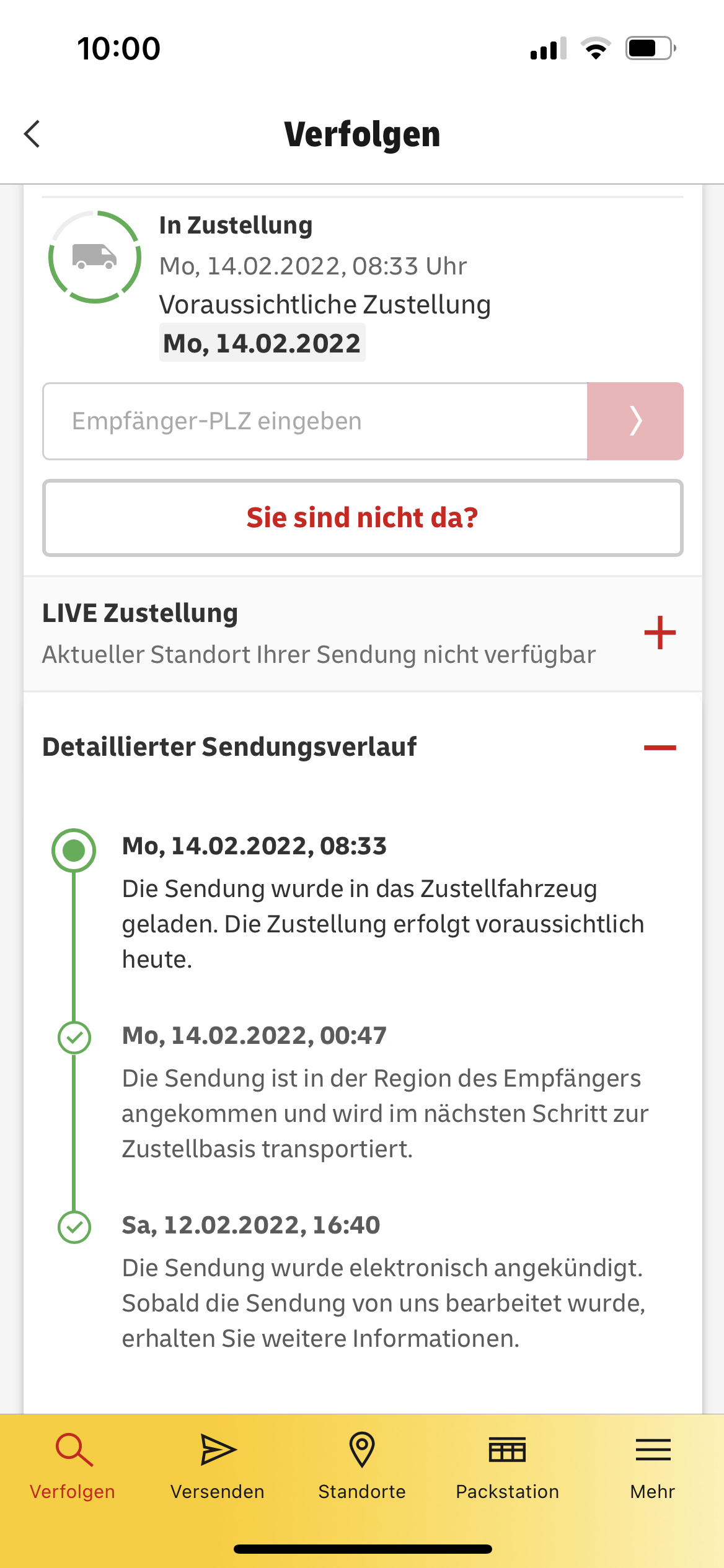Select the Verfolgen tab in the bottom bar
The width and height of the screenshot is (724, 1568).
coord(73,1466)
